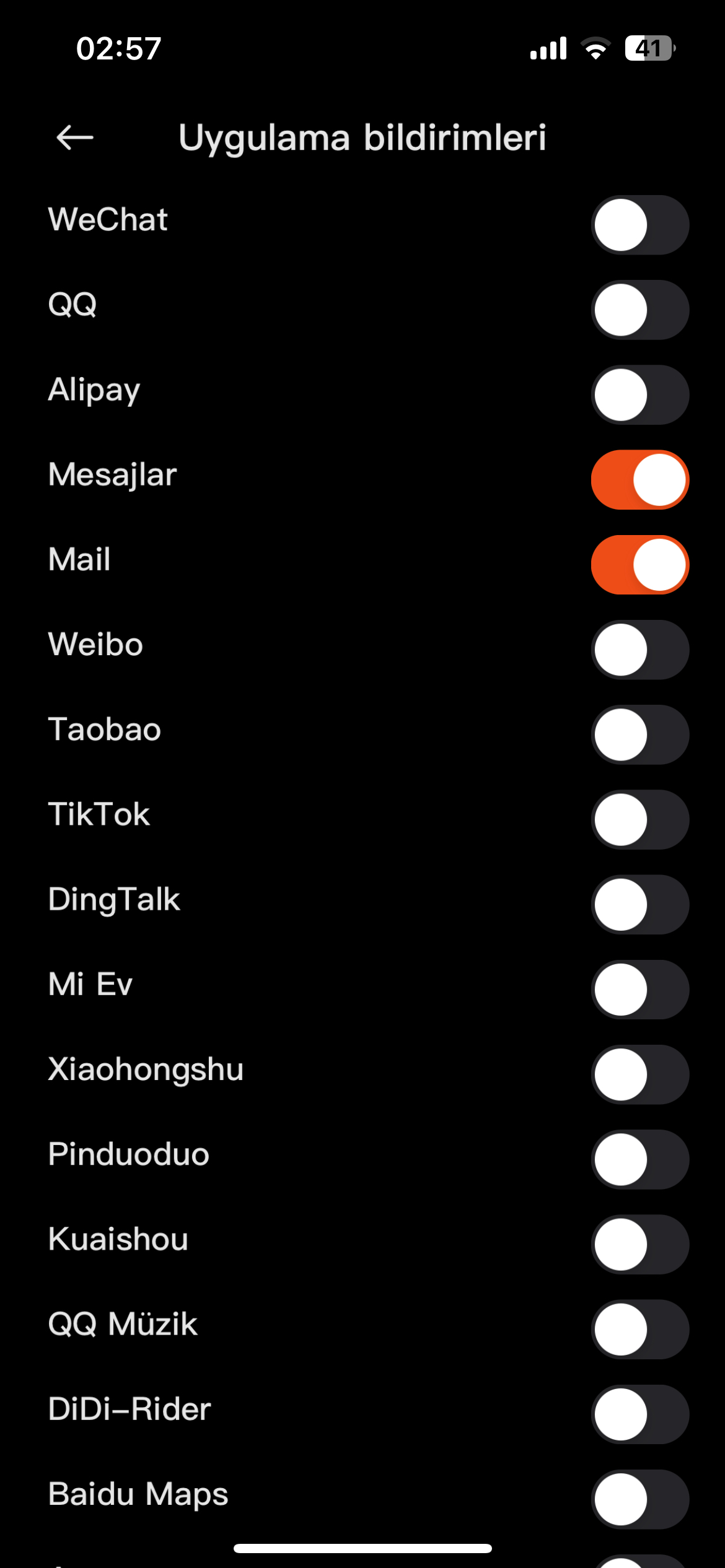Switch on Pinduoduo notifications
Image resolution: width=725 pixels, height=1568 pixels.
tap(640, 1159)
